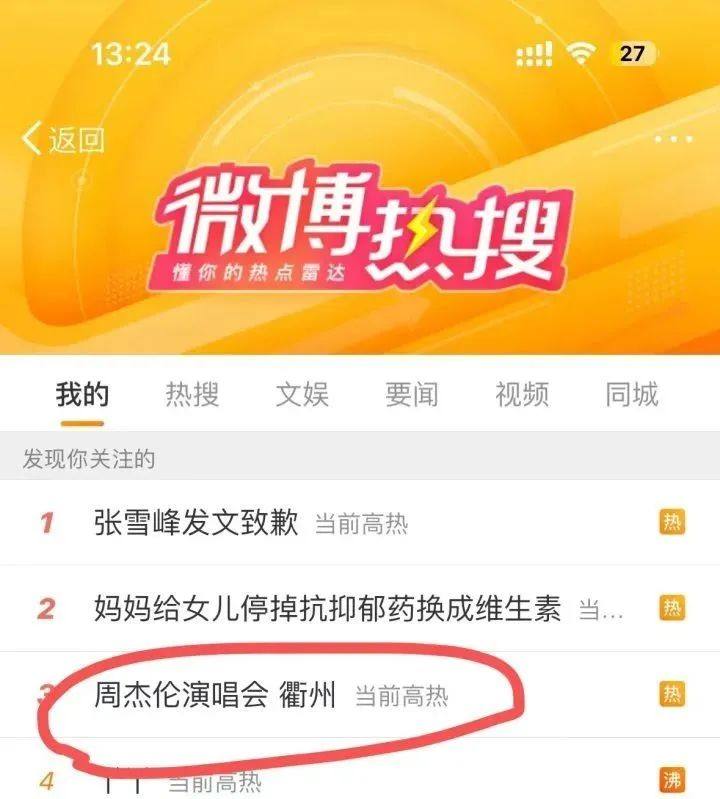The width and height of the screenshot is (720, 799).
Task: Open the 要闻 tab
Action: coord(412,395)
